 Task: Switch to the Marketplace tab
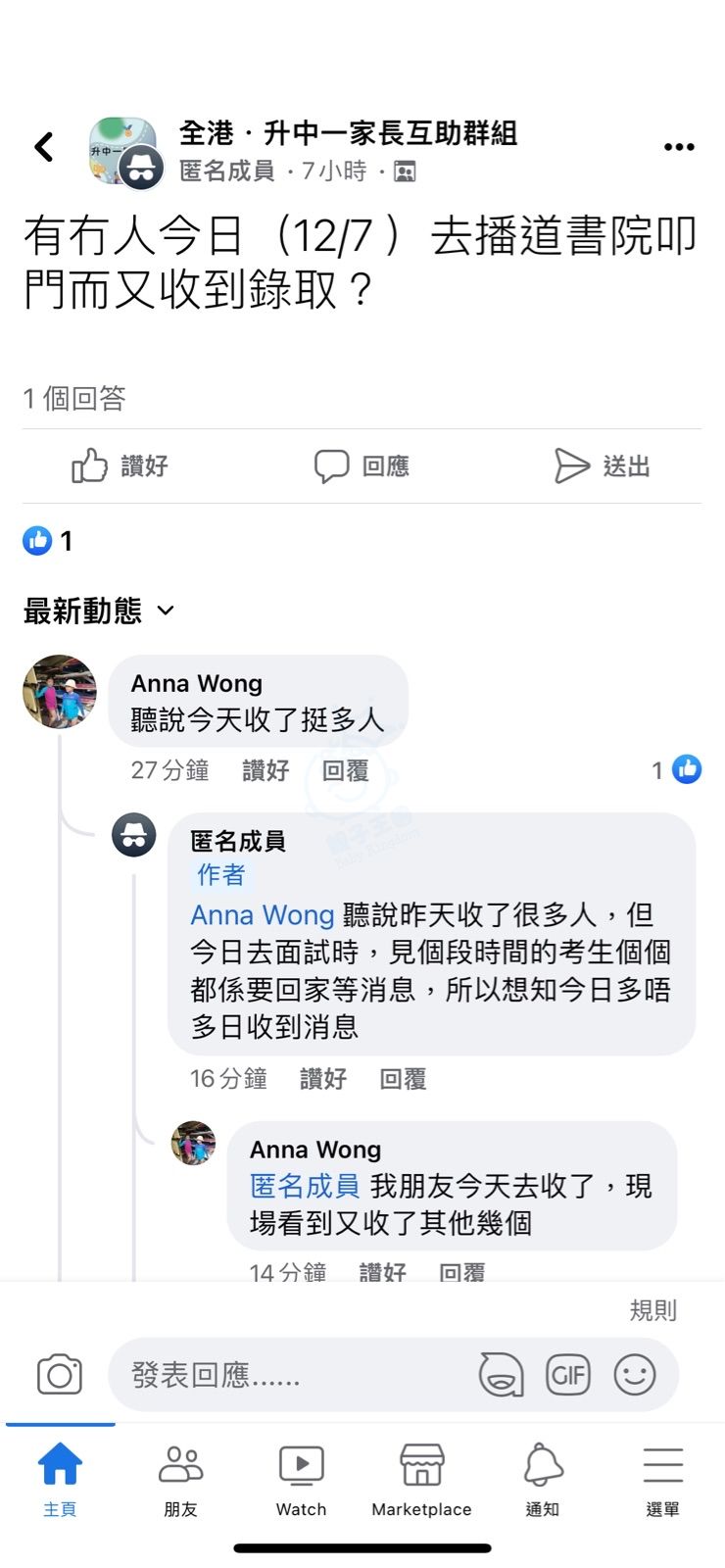point(421,1480)
